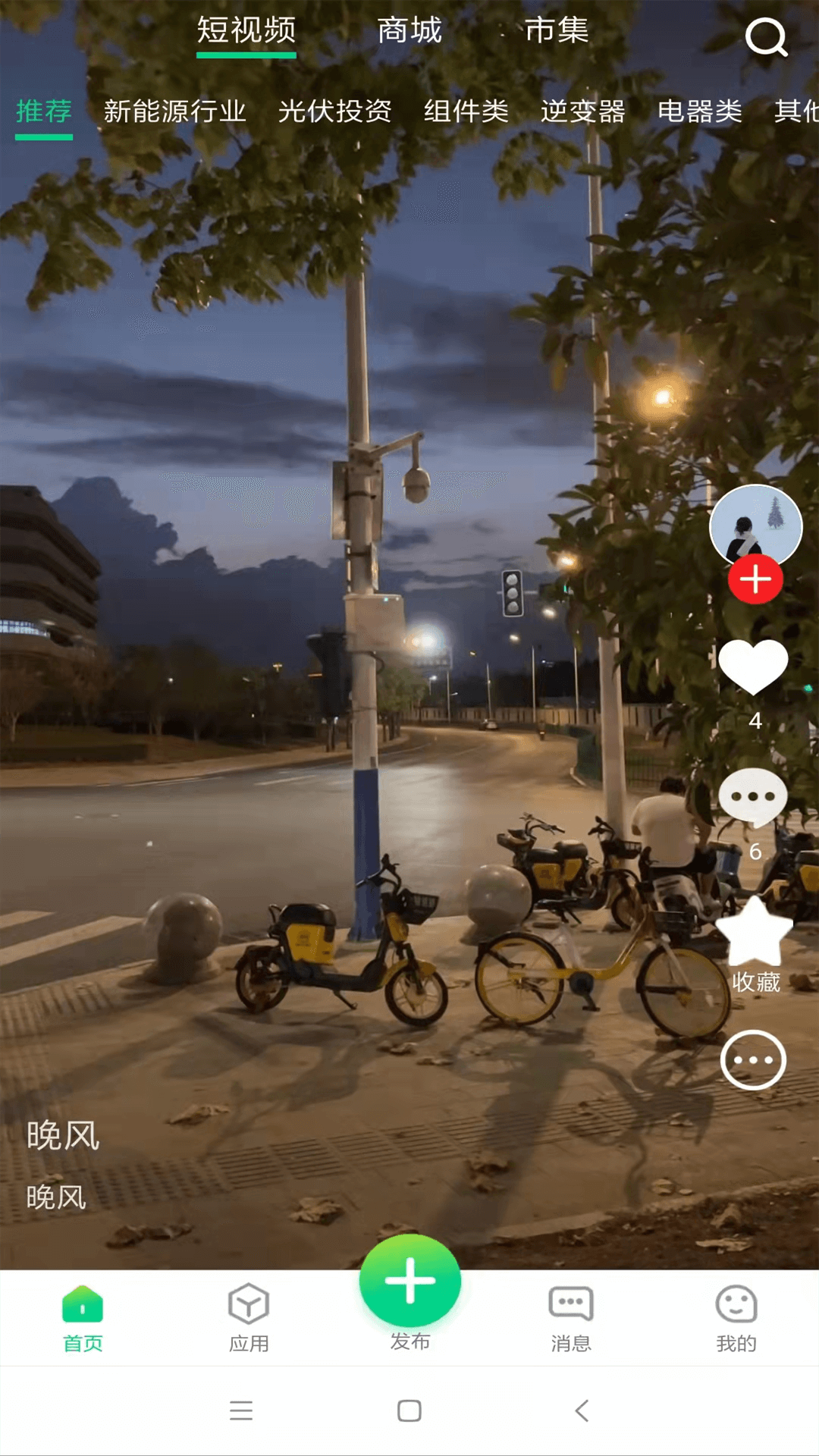Image resolution: width=819 pixels, height=1456 pixels.
Task: Follow the author with red plus
Action: [755, 579]
